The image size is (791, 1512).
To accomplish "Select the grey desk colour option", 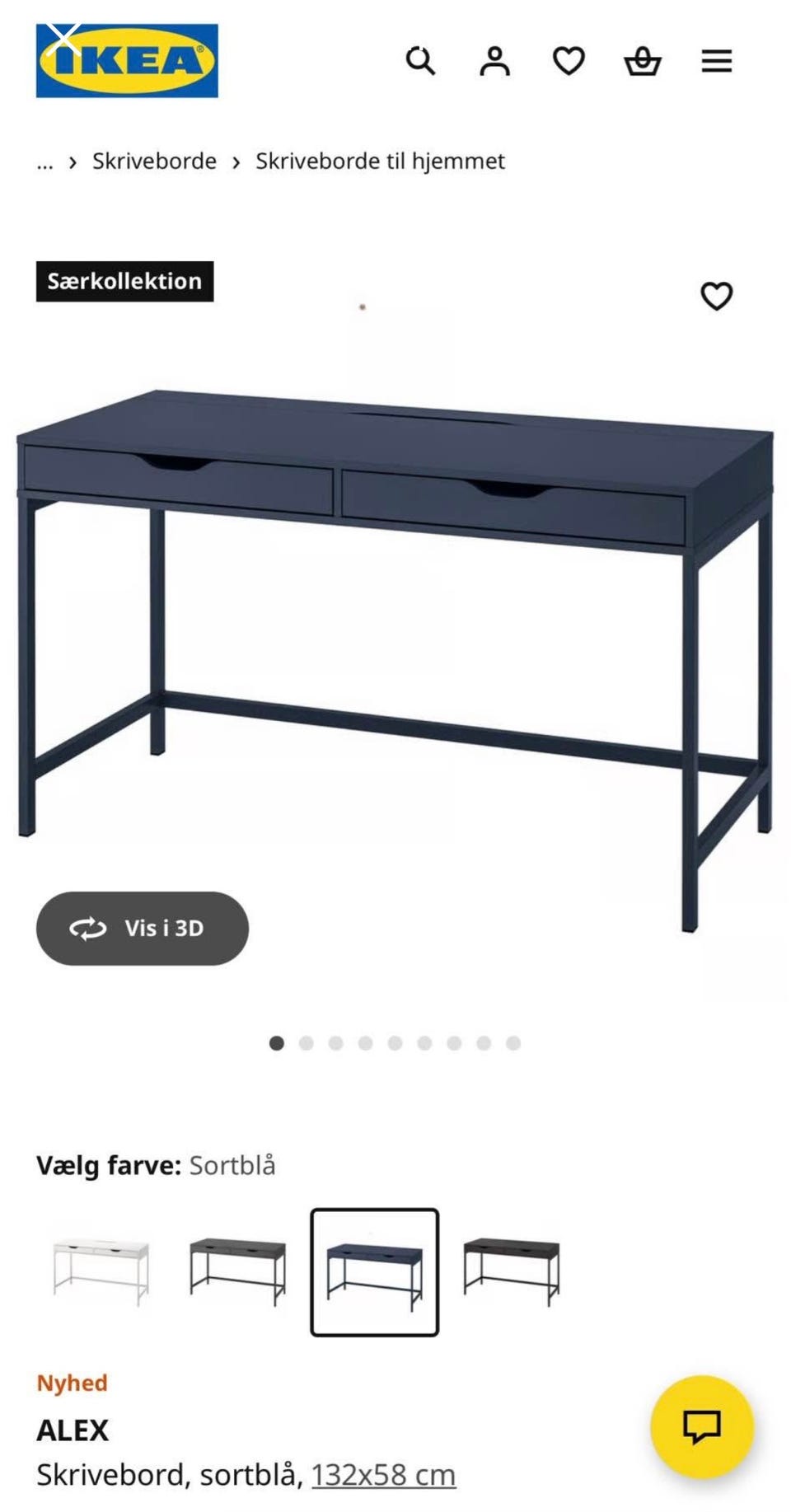I will (x=237, y=1272).
